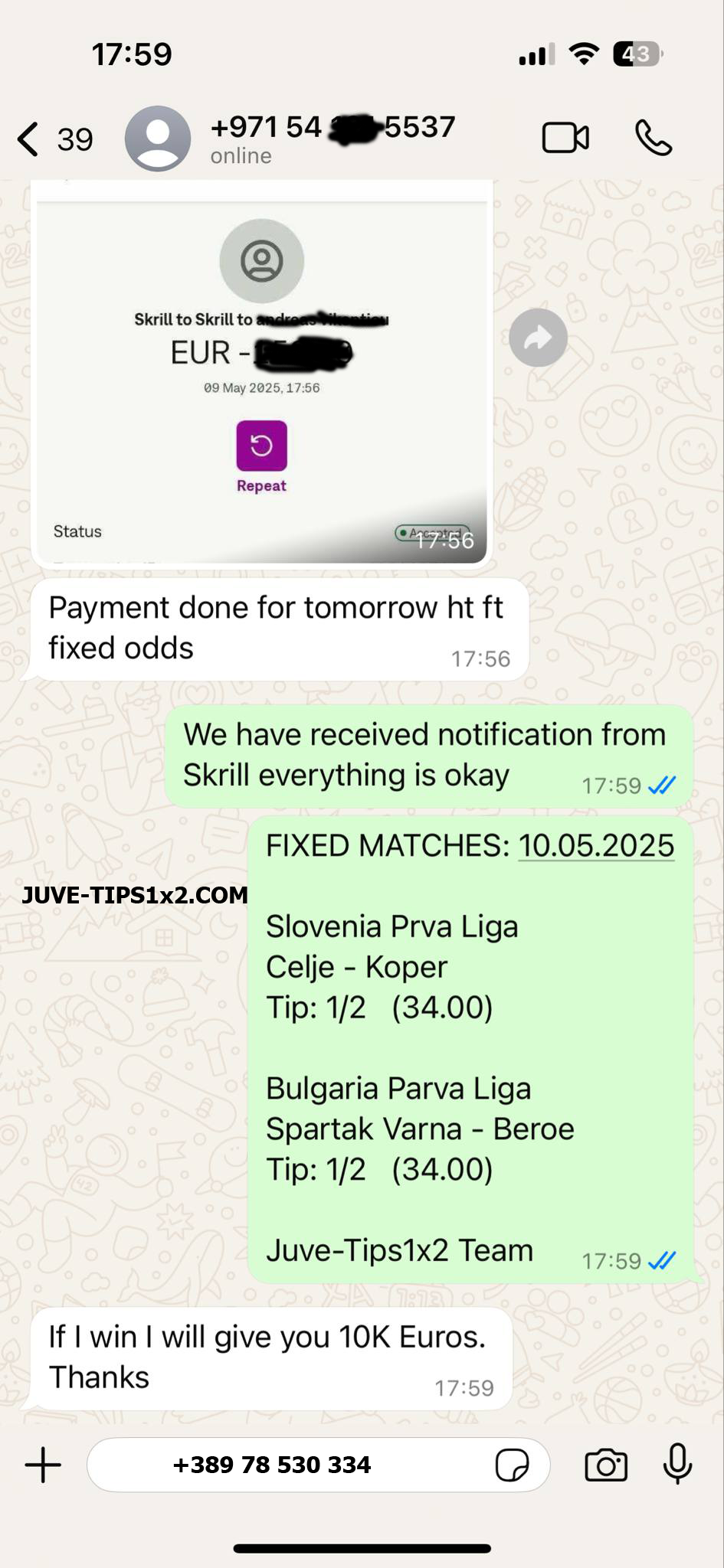Open contact info for +971 54 number
This screenshot has width=724, height=1568.
click(332, 138)
